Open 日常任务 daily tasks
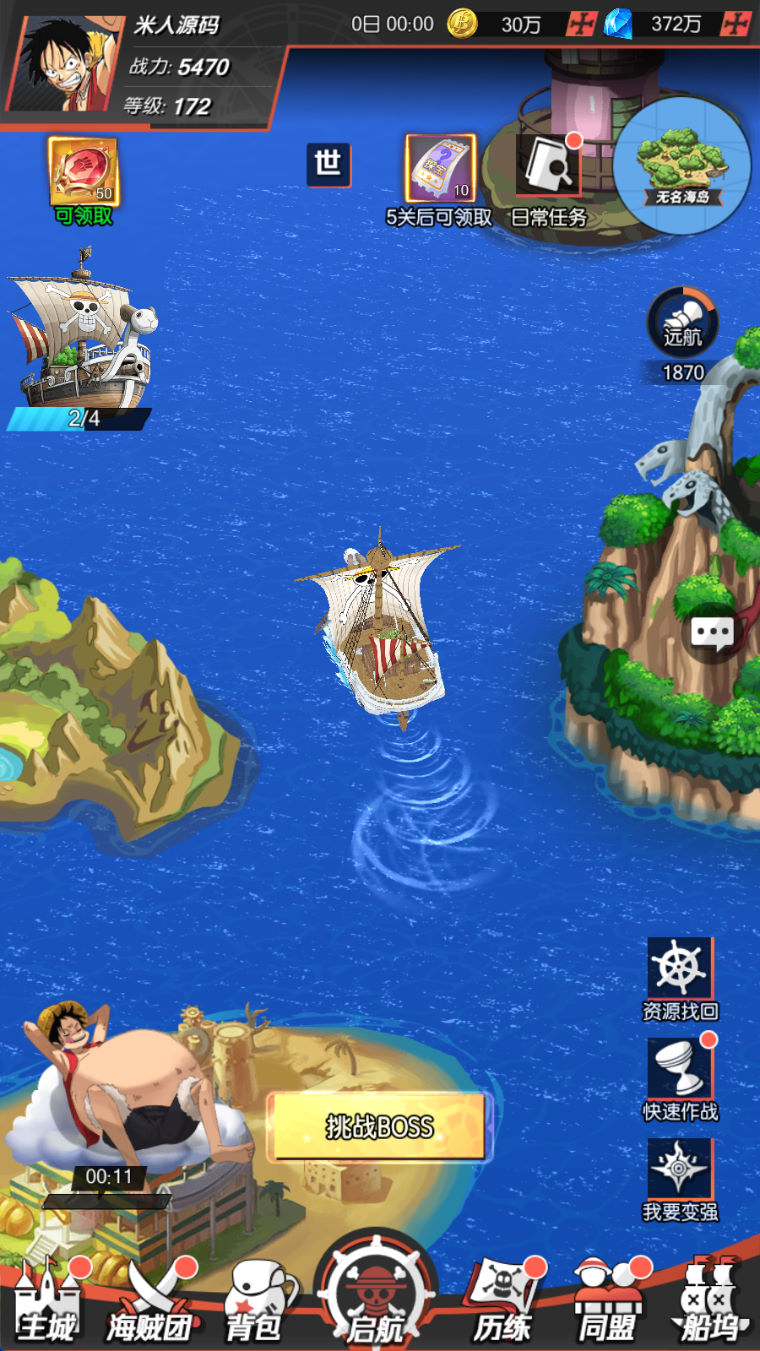Image resolution: width=760 pixels, height=1351 pixels. point(549,168)
